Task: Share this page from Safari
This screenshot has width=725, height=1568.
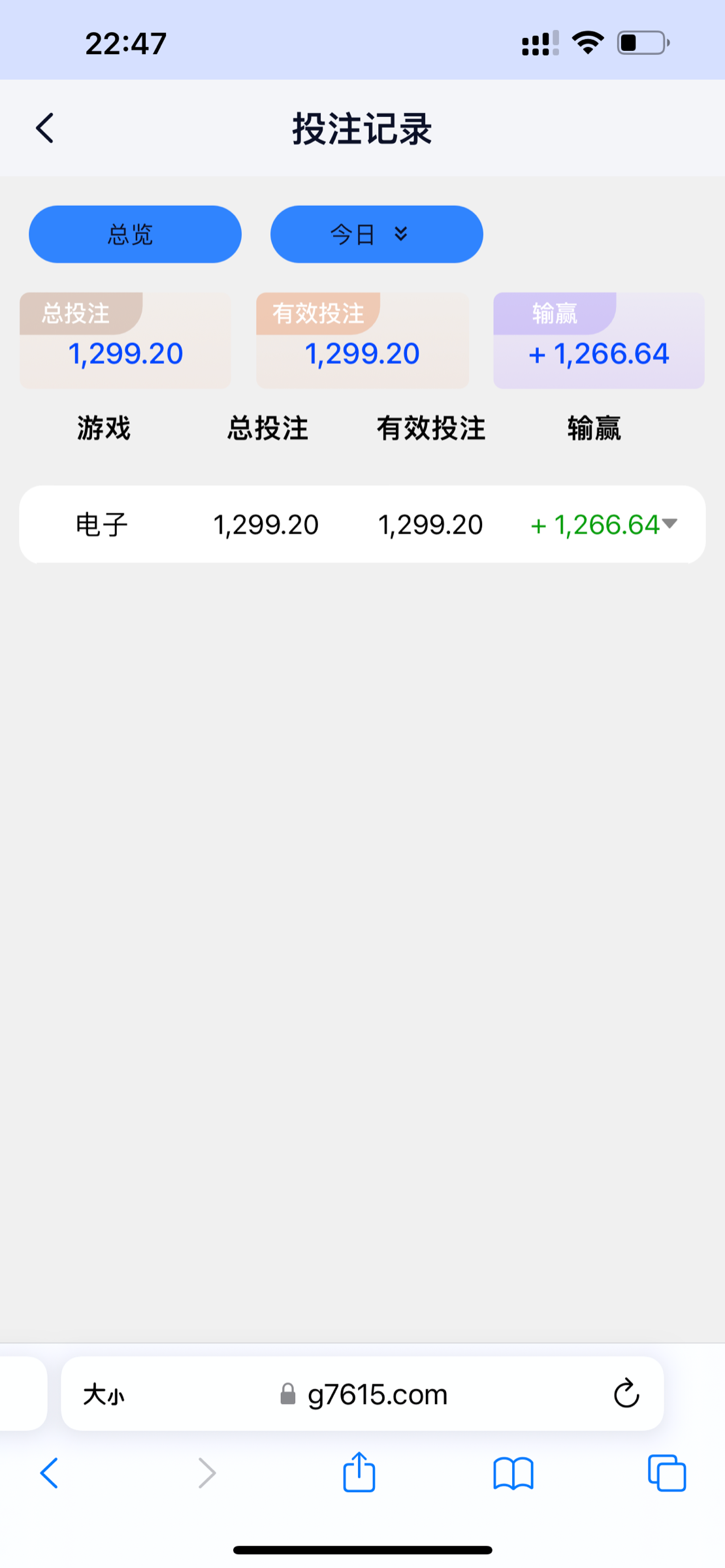Action: (359, 1473)
